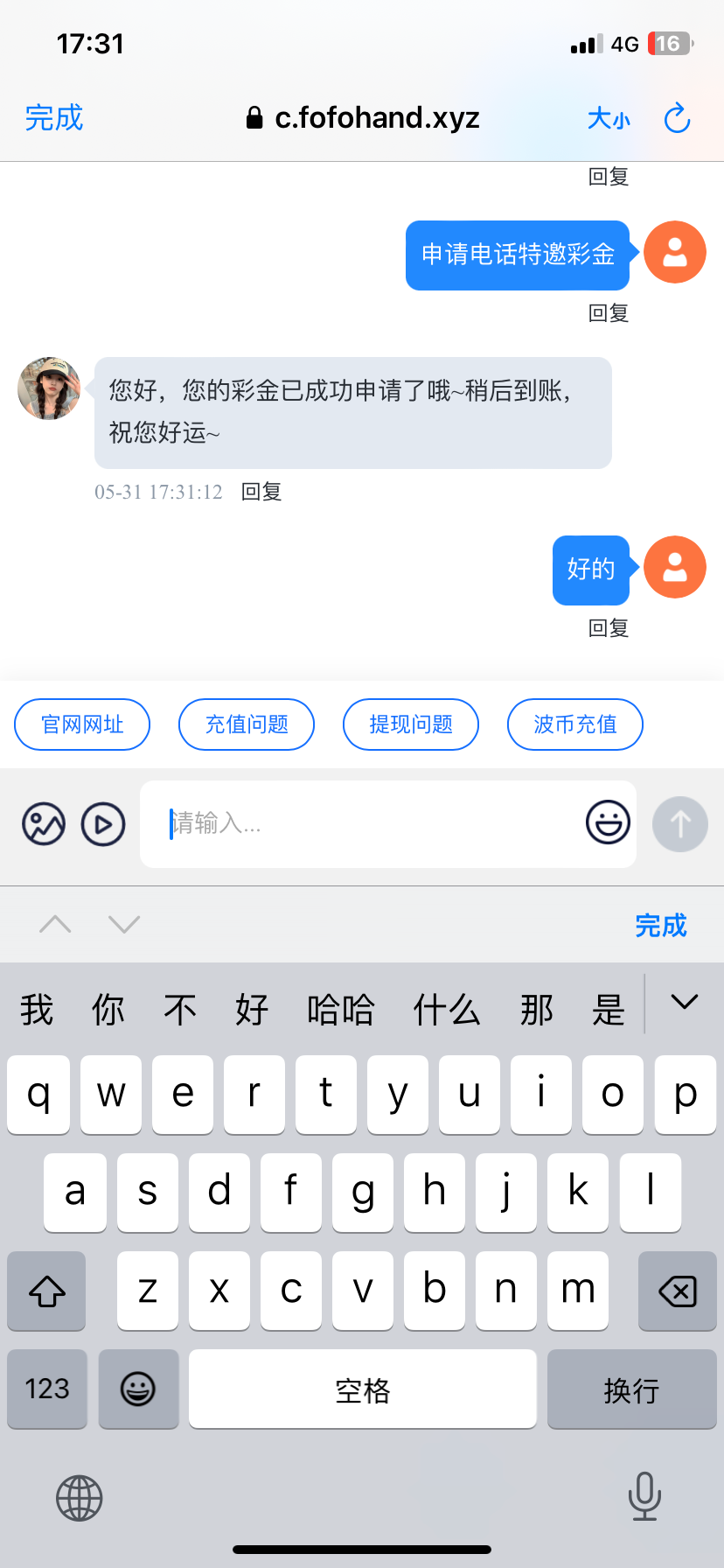The image size is (724, 1568).
Task: Attach a picture with the image icon
Action: (x=44, y=824)
